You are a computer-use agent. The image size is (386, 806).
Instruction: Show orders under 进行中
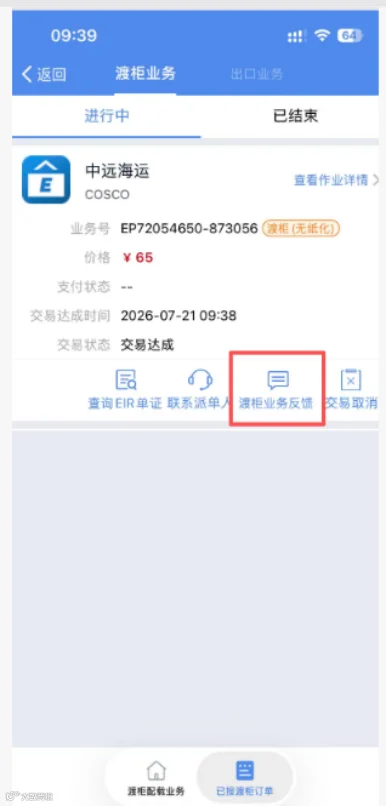106,116
